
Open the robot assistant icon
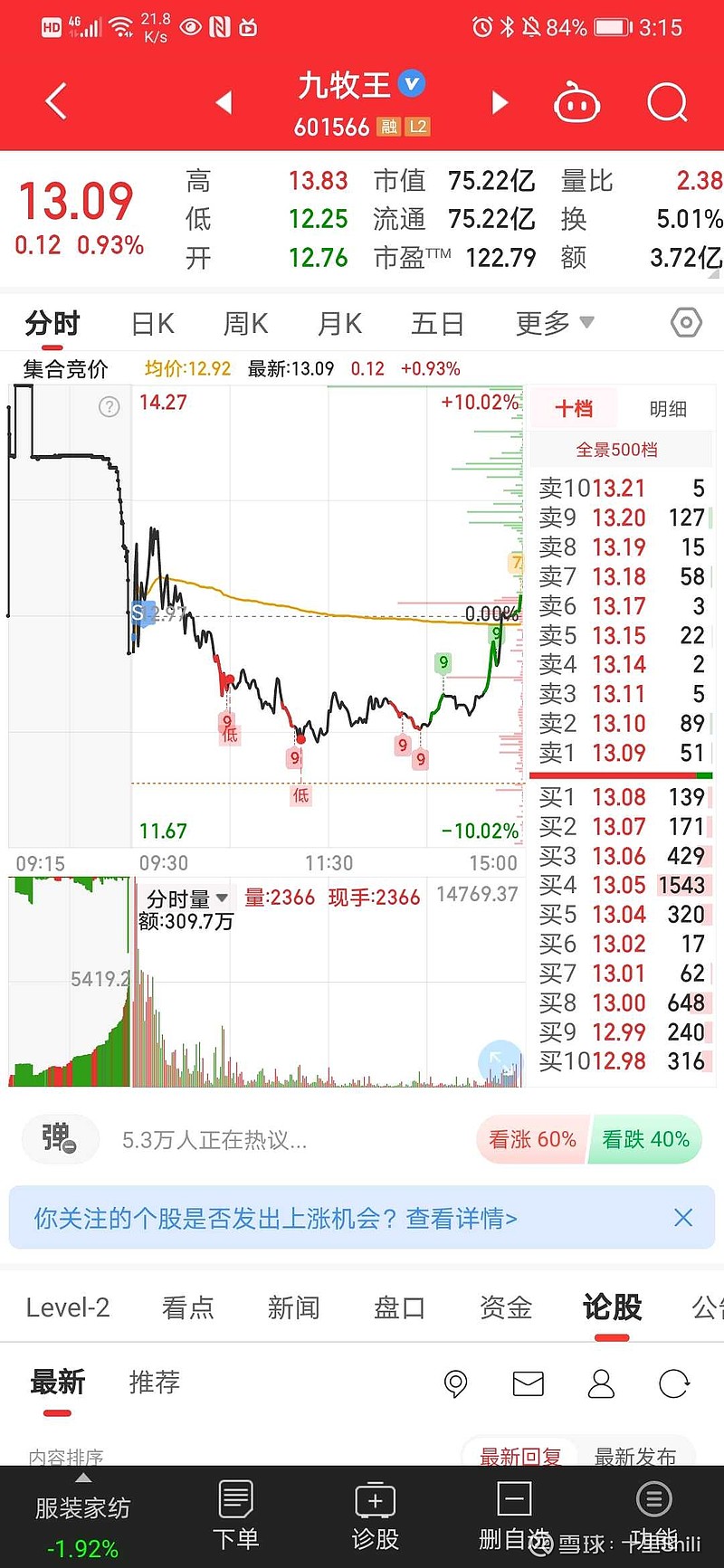coord(576,102)
